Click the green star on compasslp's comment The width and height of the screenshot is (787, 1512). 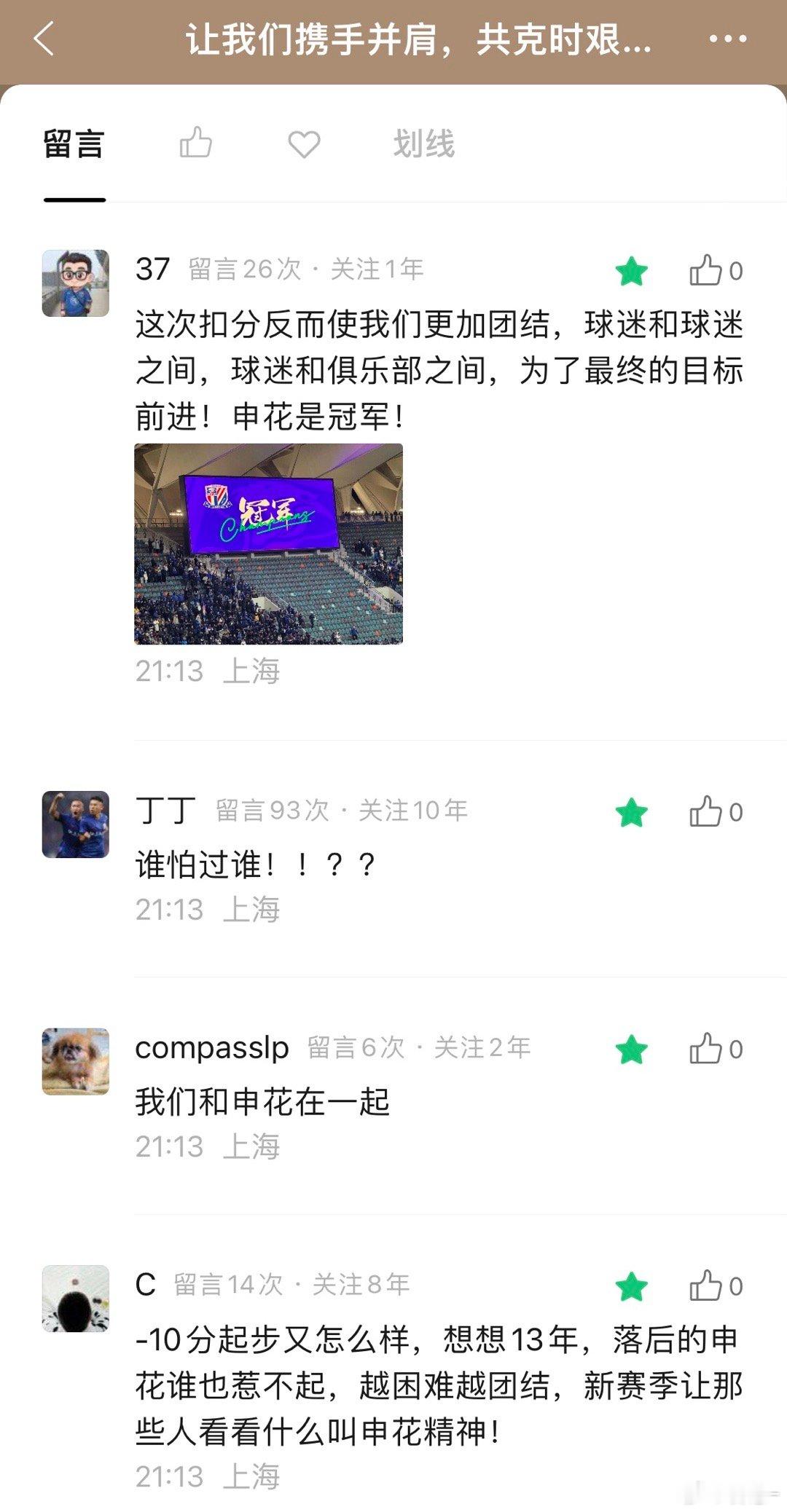tap(631, 1050)
